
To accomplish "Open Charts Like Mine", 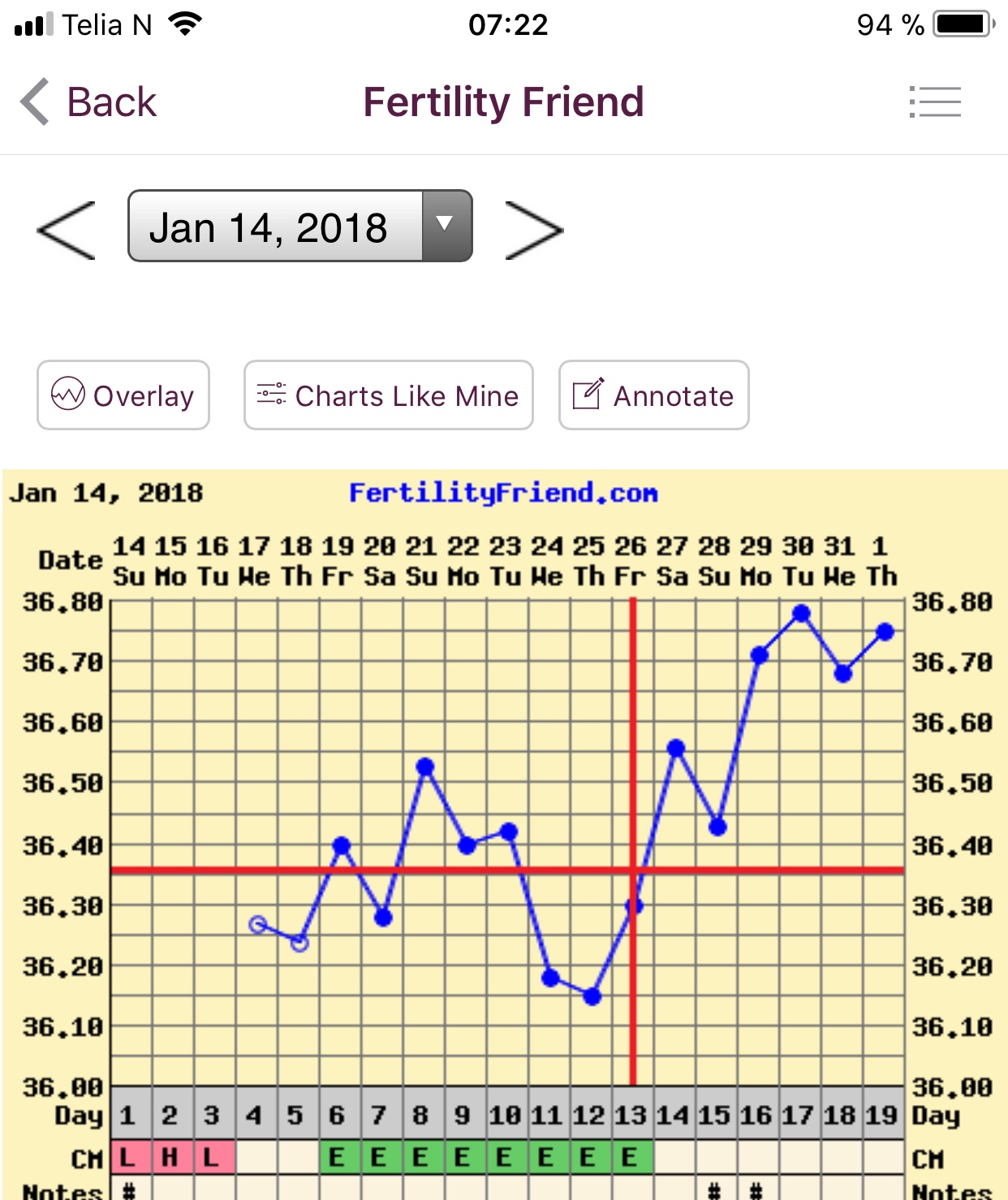I will [388, 395].
